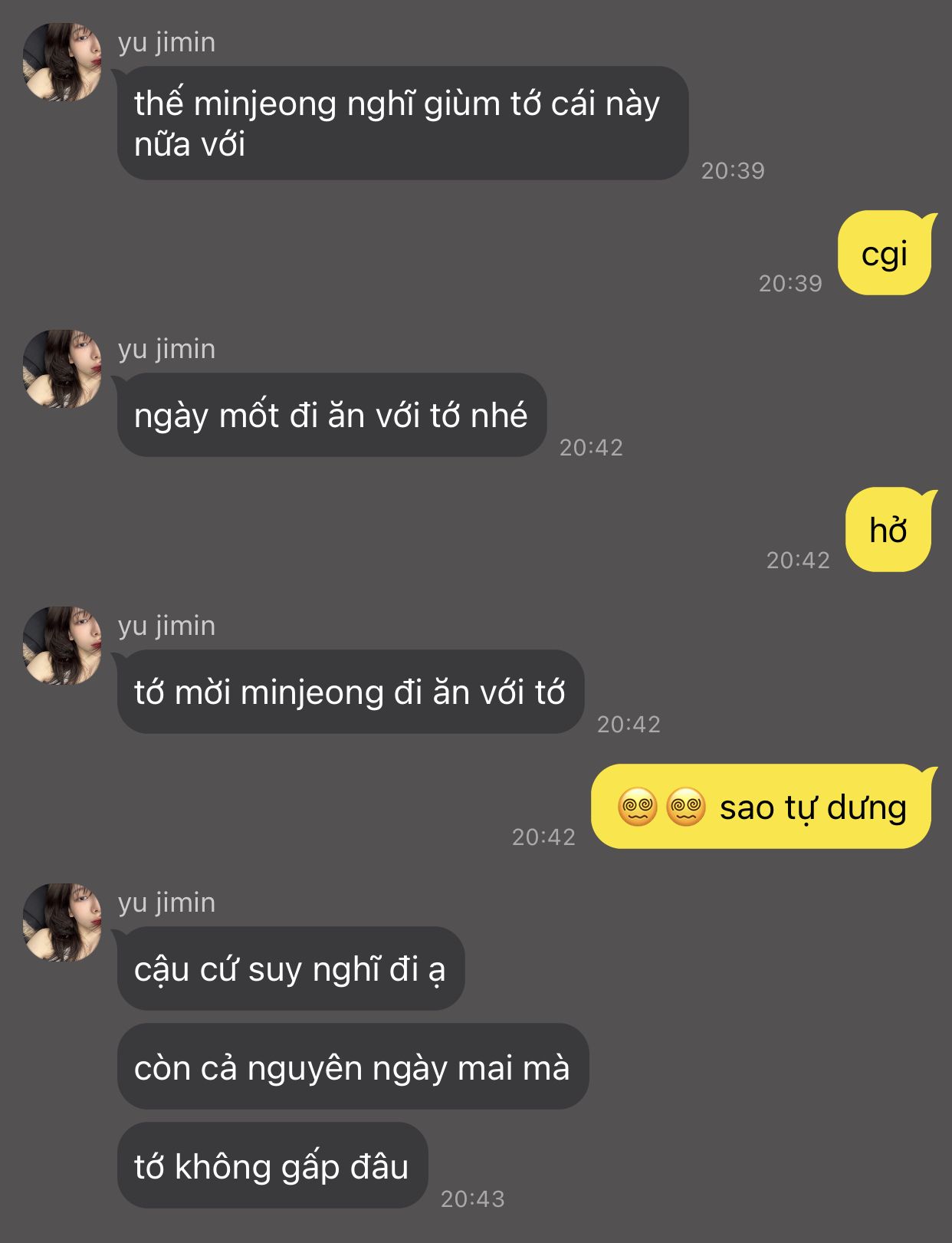Tap yu jimin's avatar beside "ngày mốt đi ăn"
This screenshot has height=1243, width=952.
coord(62,369)
